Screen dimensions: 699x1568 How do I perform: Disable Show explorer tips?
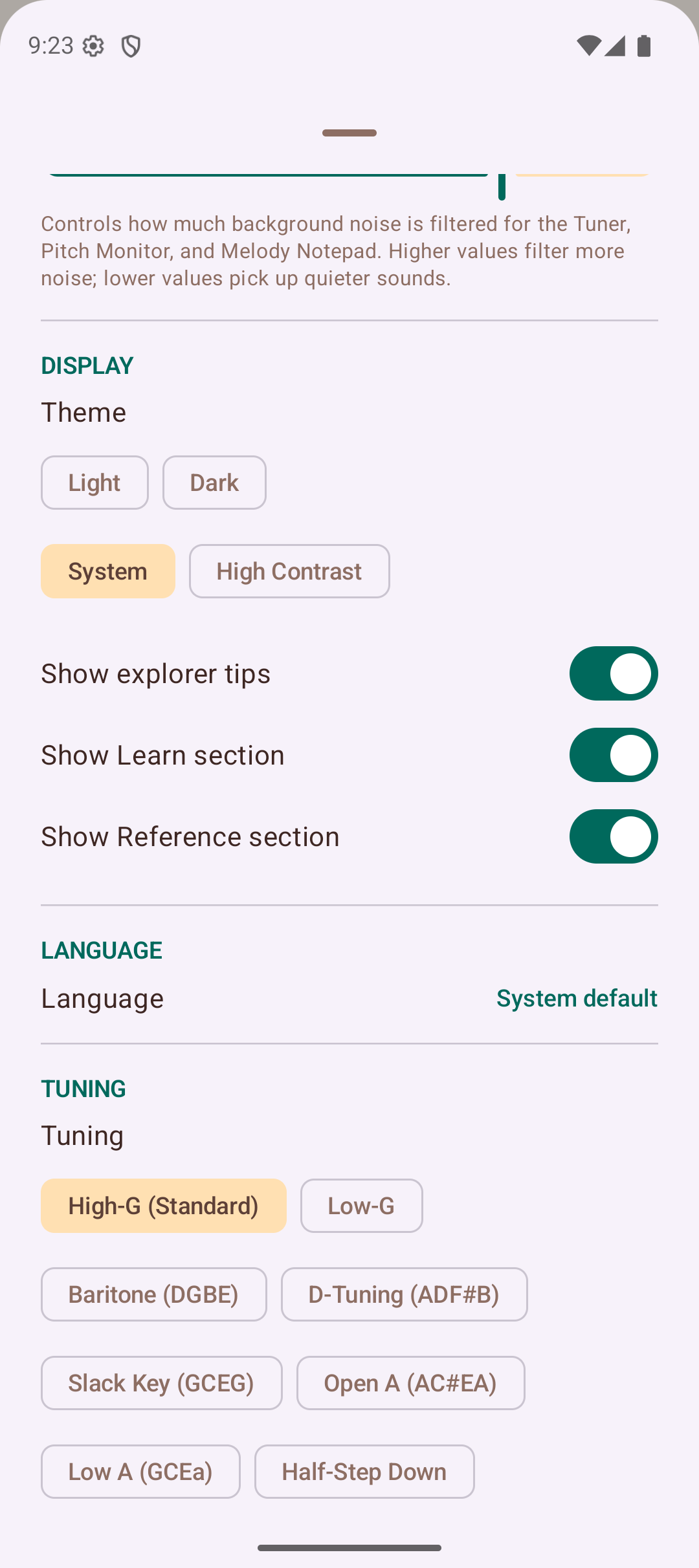click(614, 673)
